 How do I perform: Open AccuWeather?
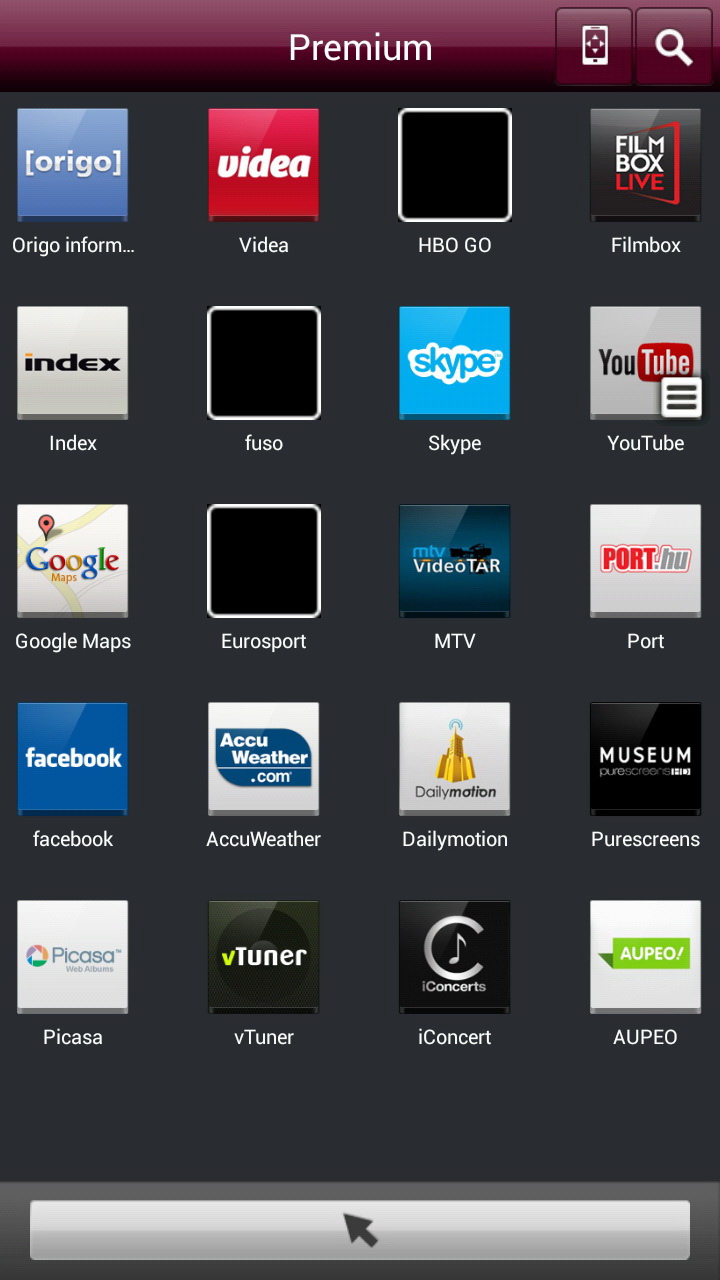[x=264, y=759]
